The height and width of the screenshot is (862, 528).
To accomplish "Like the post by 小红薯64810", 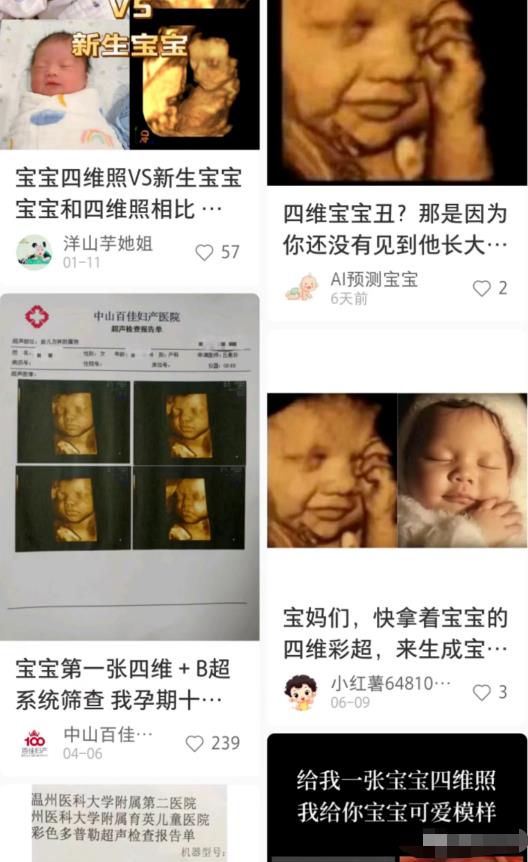I will point(482,692).
